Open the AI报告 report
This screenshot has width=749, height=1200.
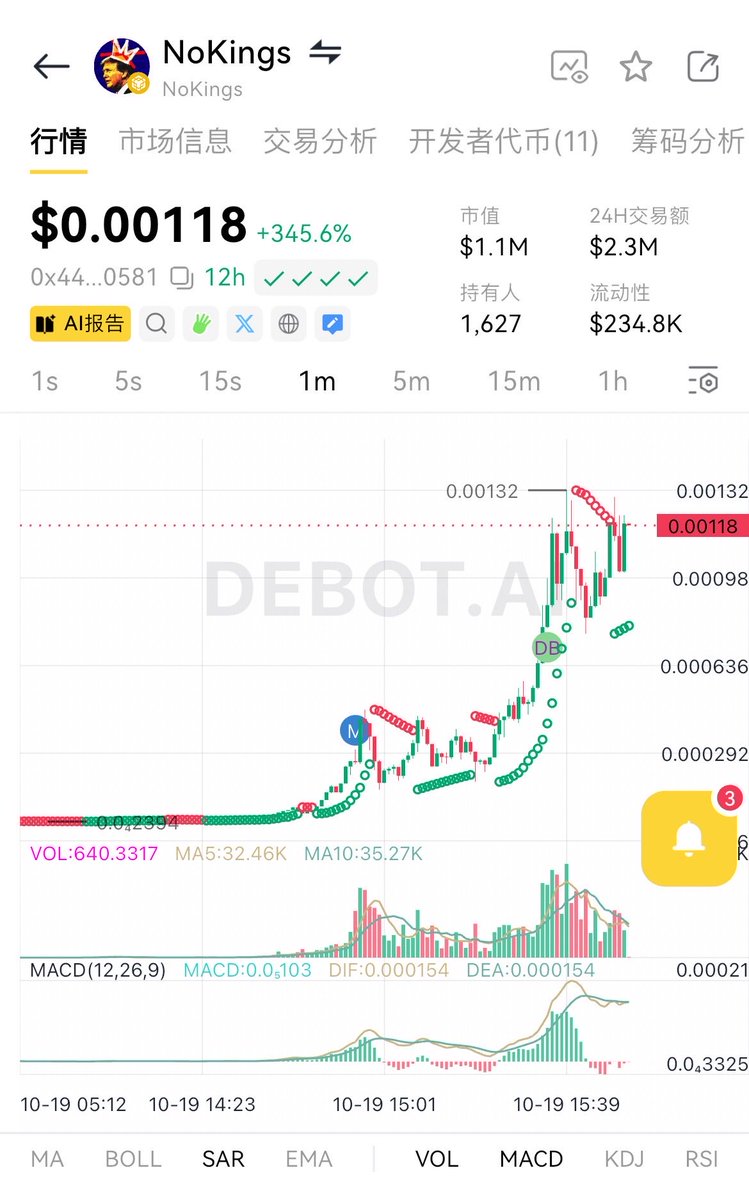80,324
